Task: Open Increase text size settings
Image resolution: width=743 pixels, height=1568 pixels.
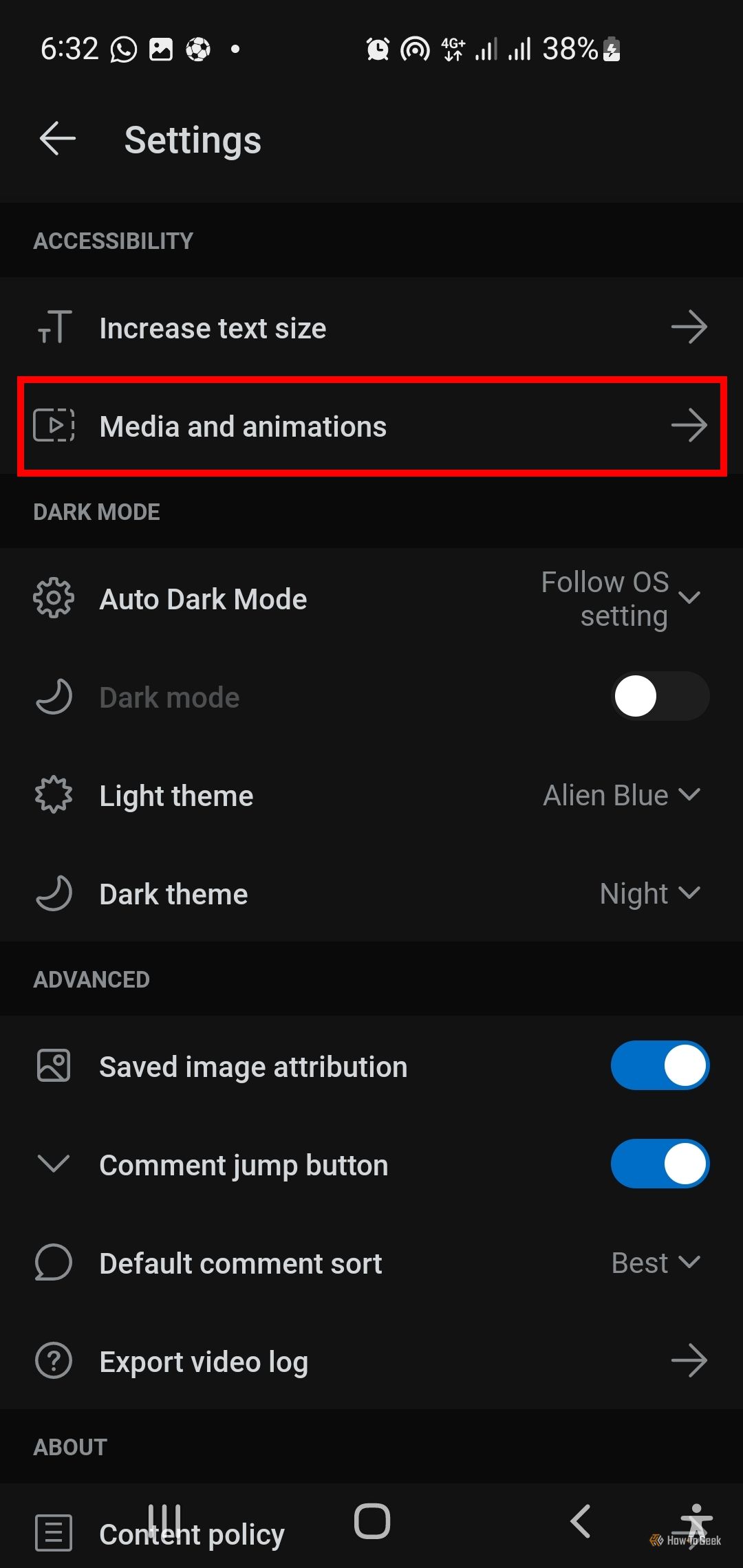Action: [371, 328]
